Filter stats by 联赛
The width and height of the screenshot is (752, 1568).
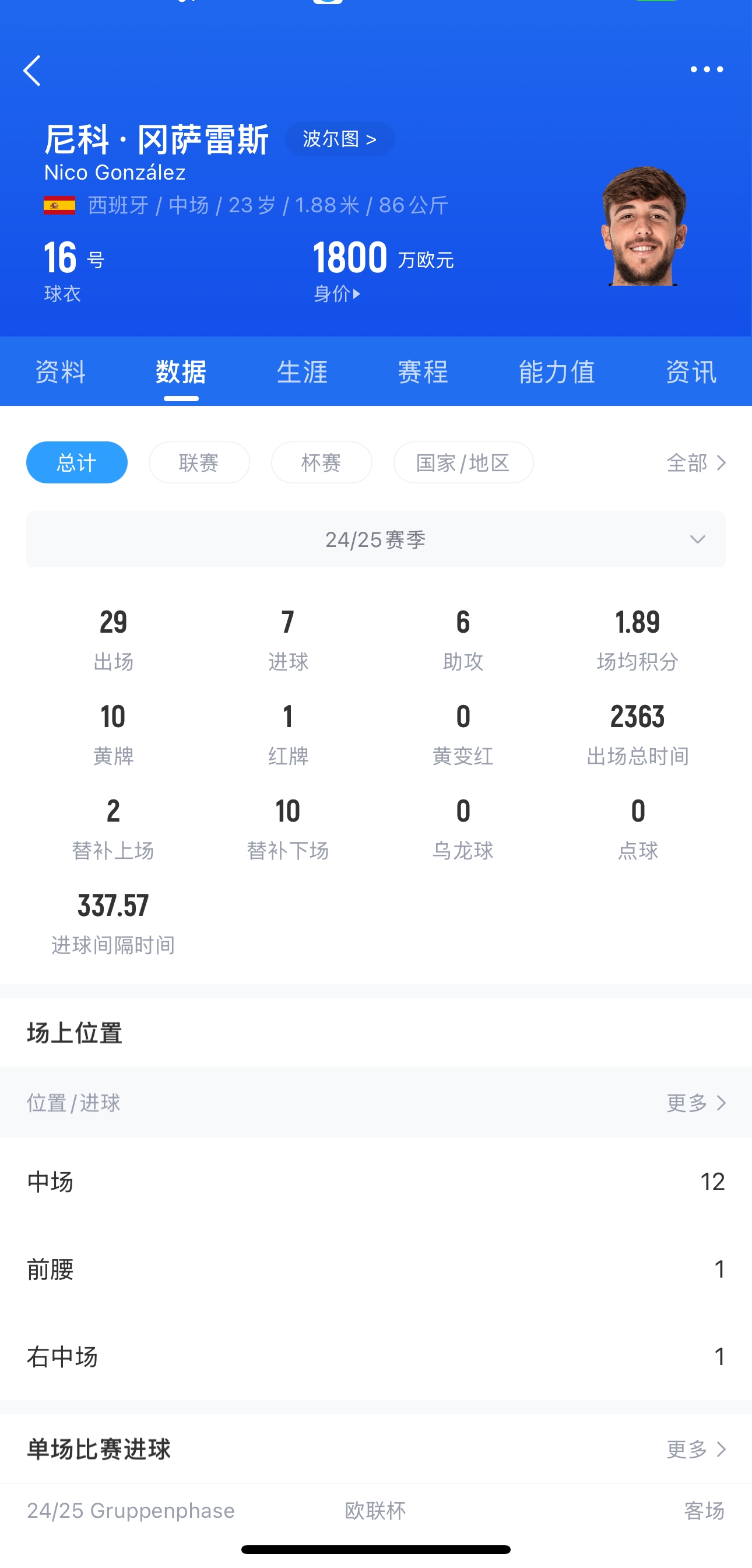pyautogui.click(x=199, y=462)
